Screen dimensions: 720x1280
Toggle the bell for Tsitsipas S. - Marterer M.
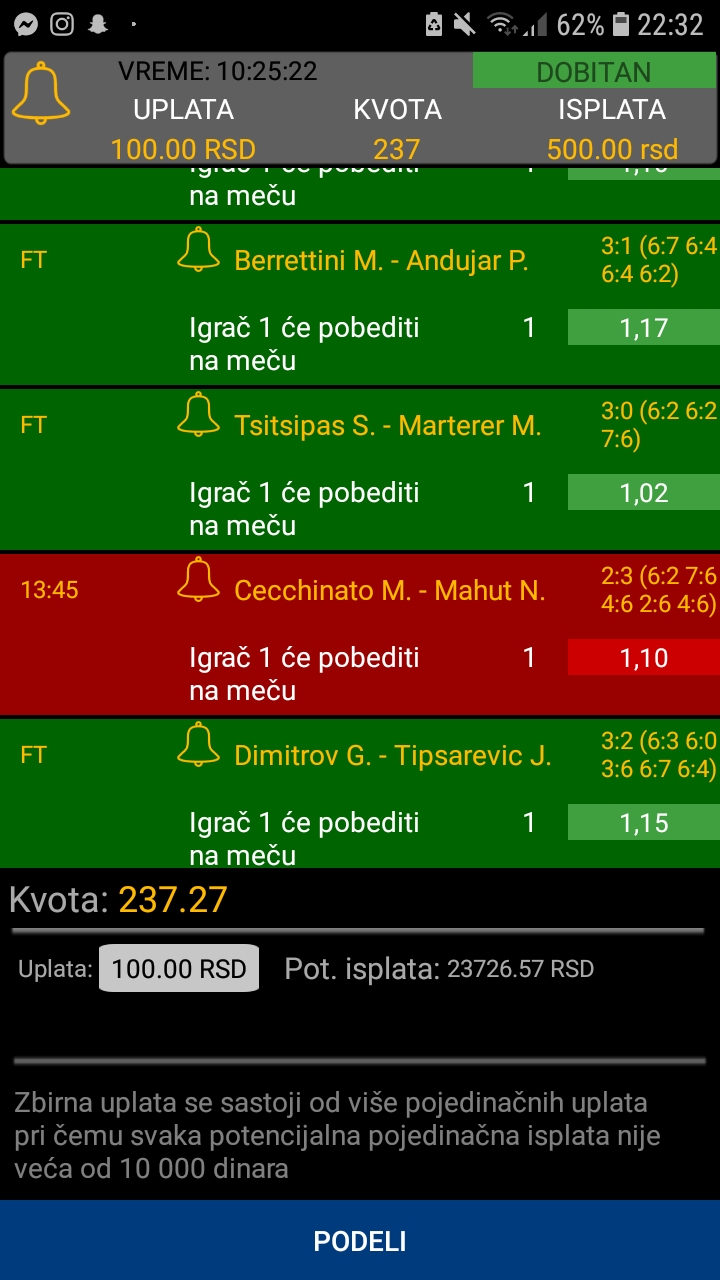click(x=198, y=415)
